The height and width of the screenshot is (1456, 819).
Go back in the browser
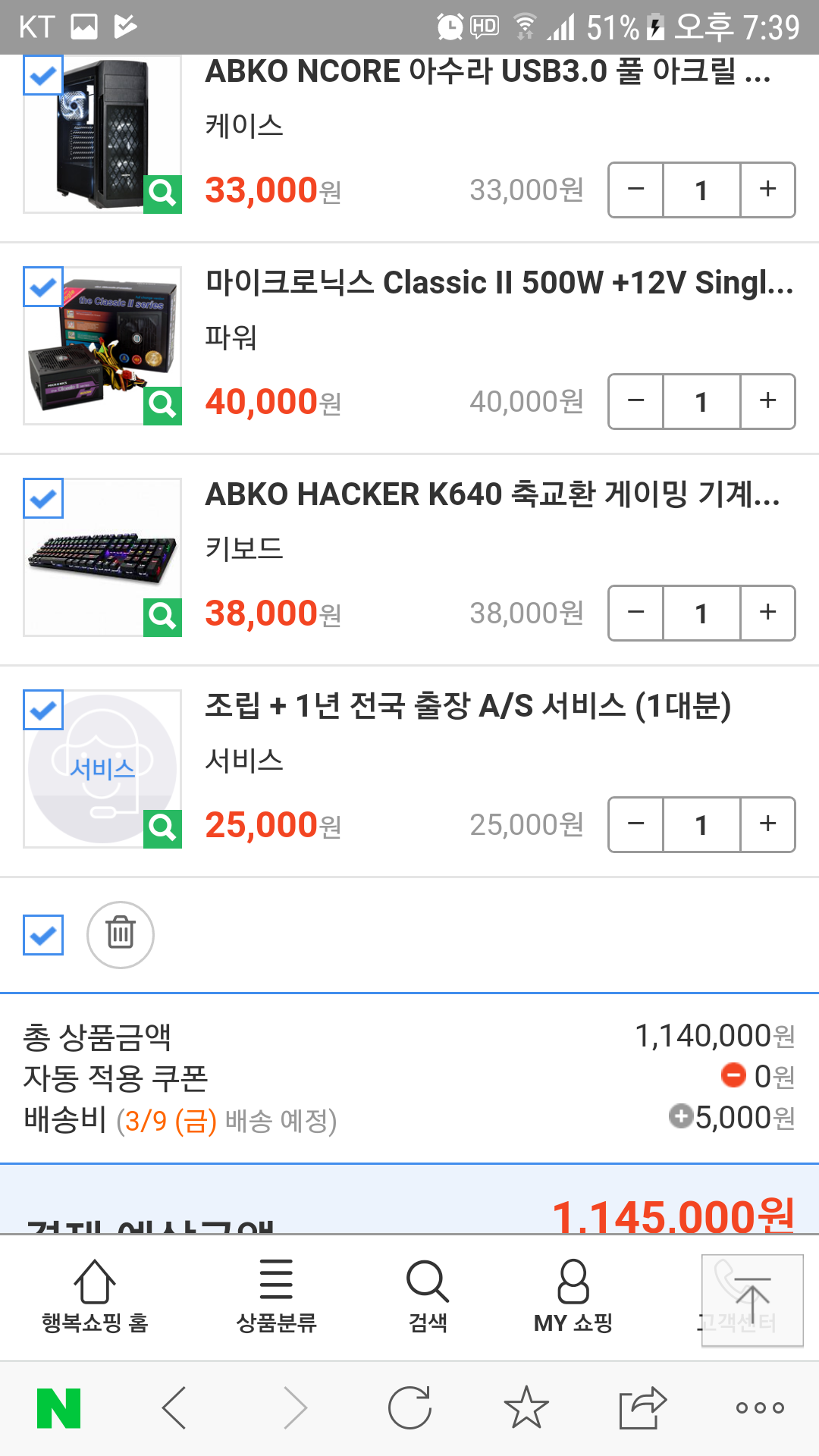point(174,1407)
